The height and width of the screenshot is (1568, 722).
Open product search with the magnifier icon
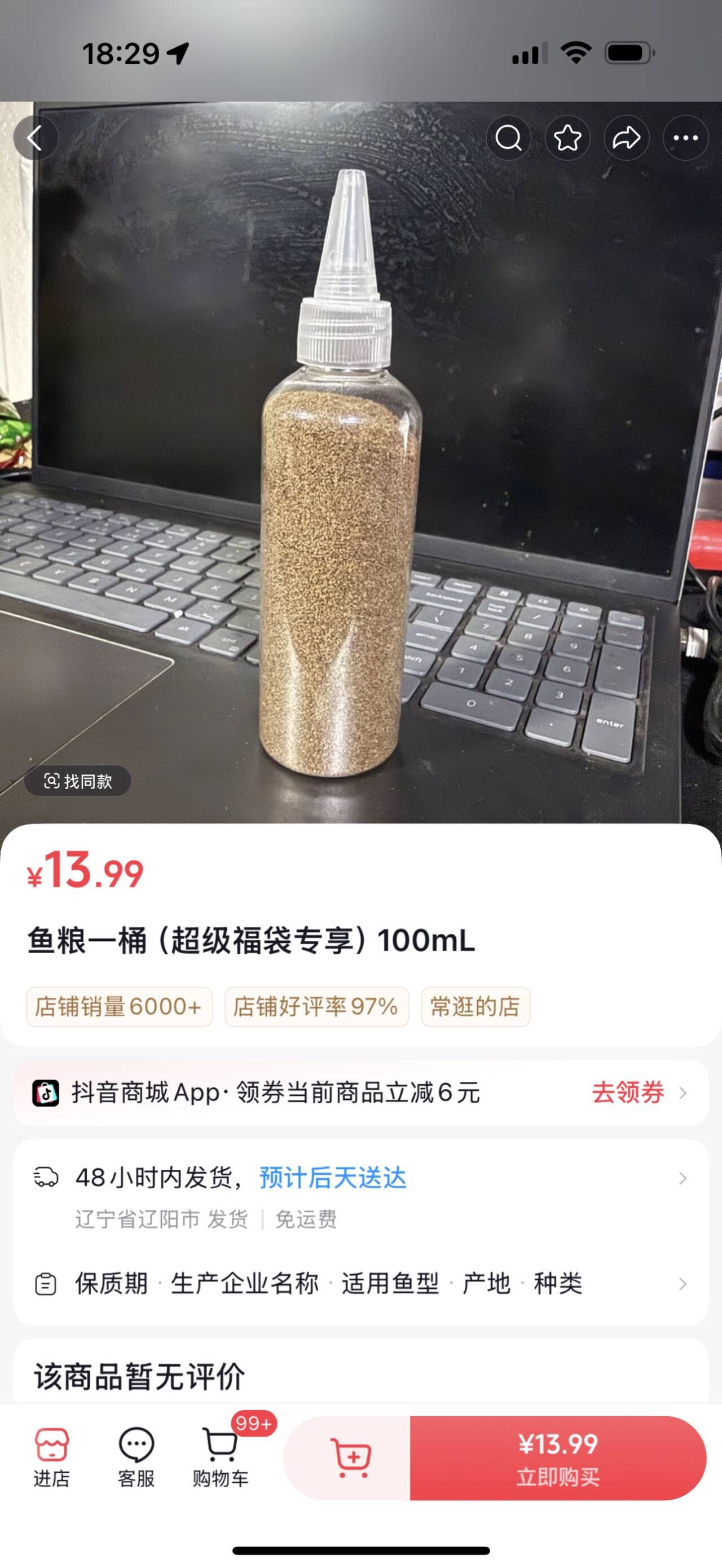(509, 138)
